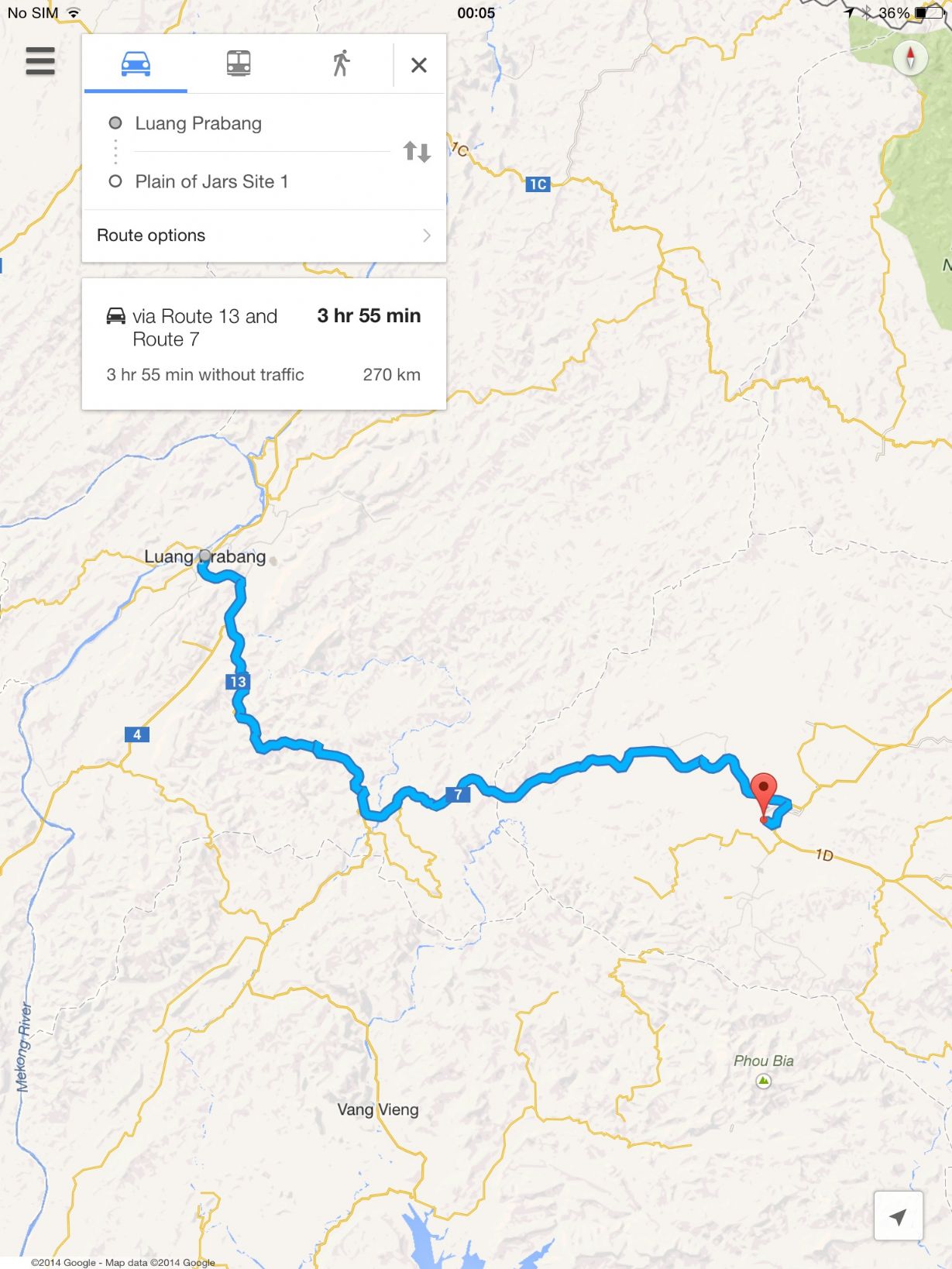Viewport: 952px width, 1269px height.
Task: Switch to walking directions
Action: point(341,64)
